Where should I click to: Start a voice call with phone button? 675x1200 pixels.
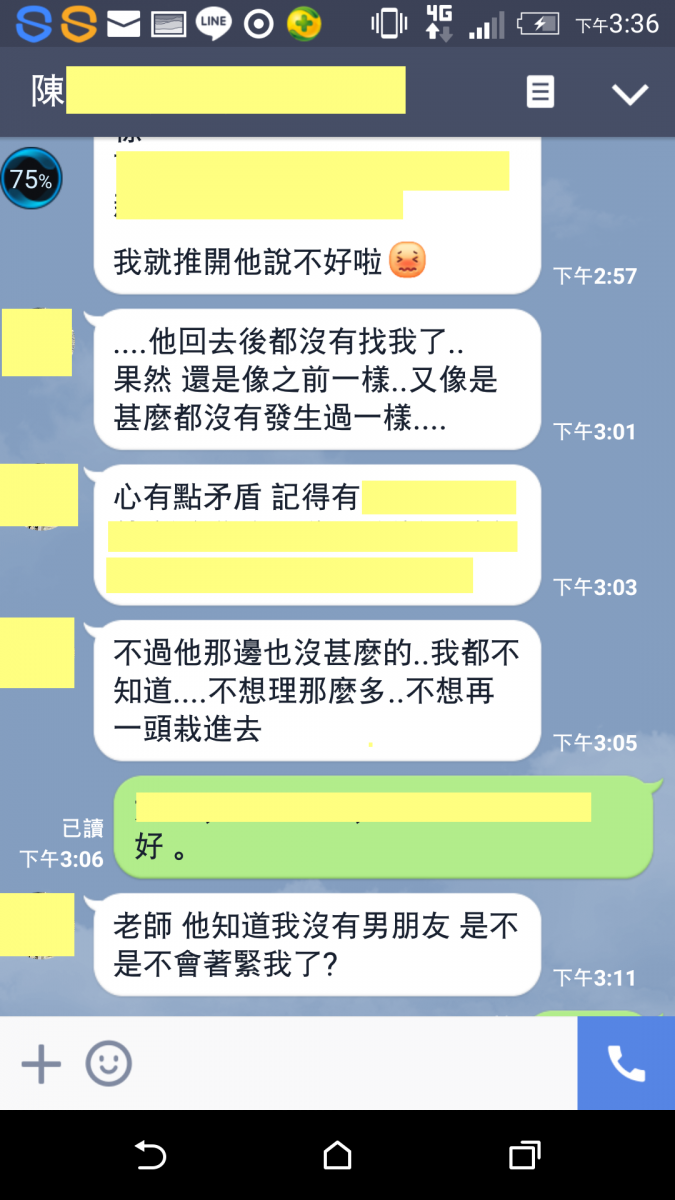[626, 1064]
